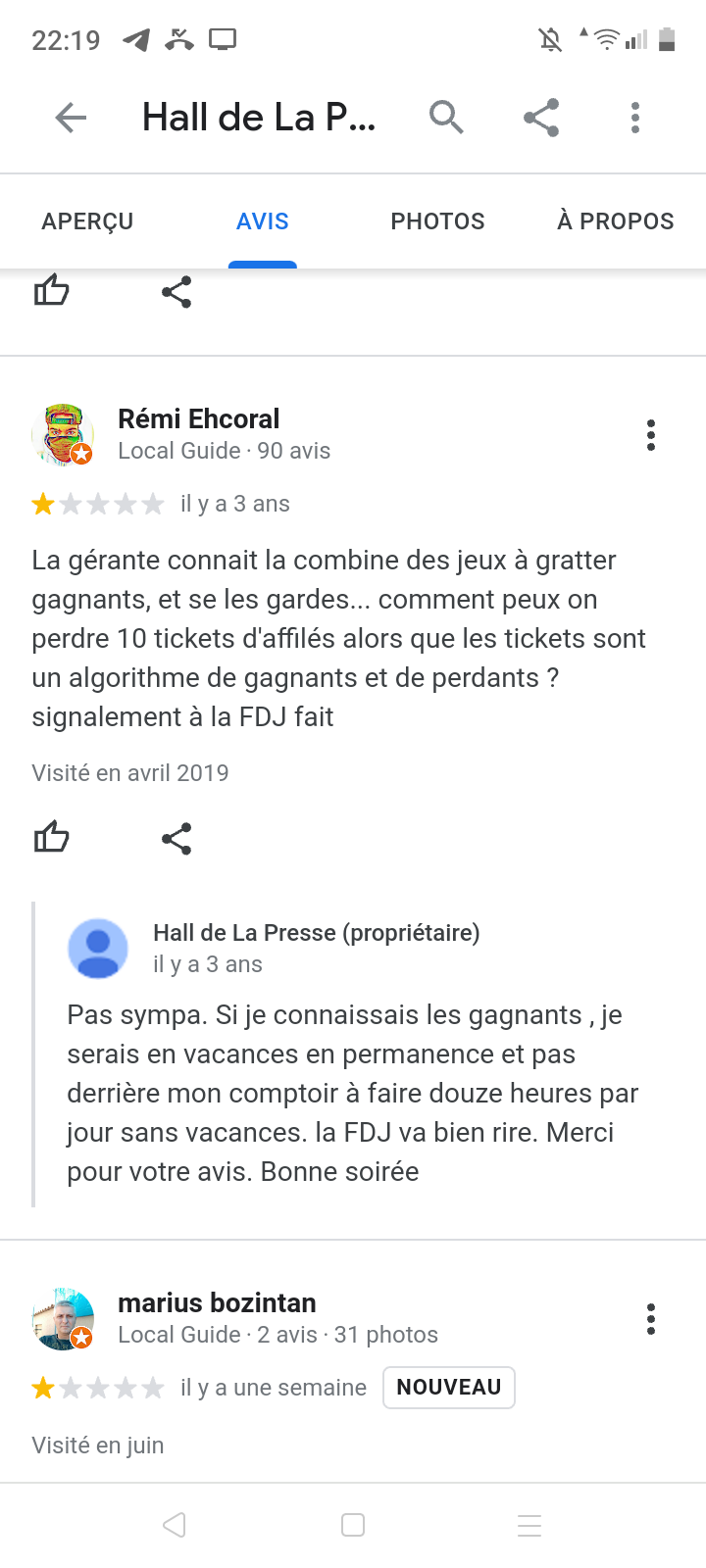The width and height of the screenshot is (706, 1568).
Task: Open options menu for marius bozintan's review
Action: pyautogui.click(x=651, y=1319)
